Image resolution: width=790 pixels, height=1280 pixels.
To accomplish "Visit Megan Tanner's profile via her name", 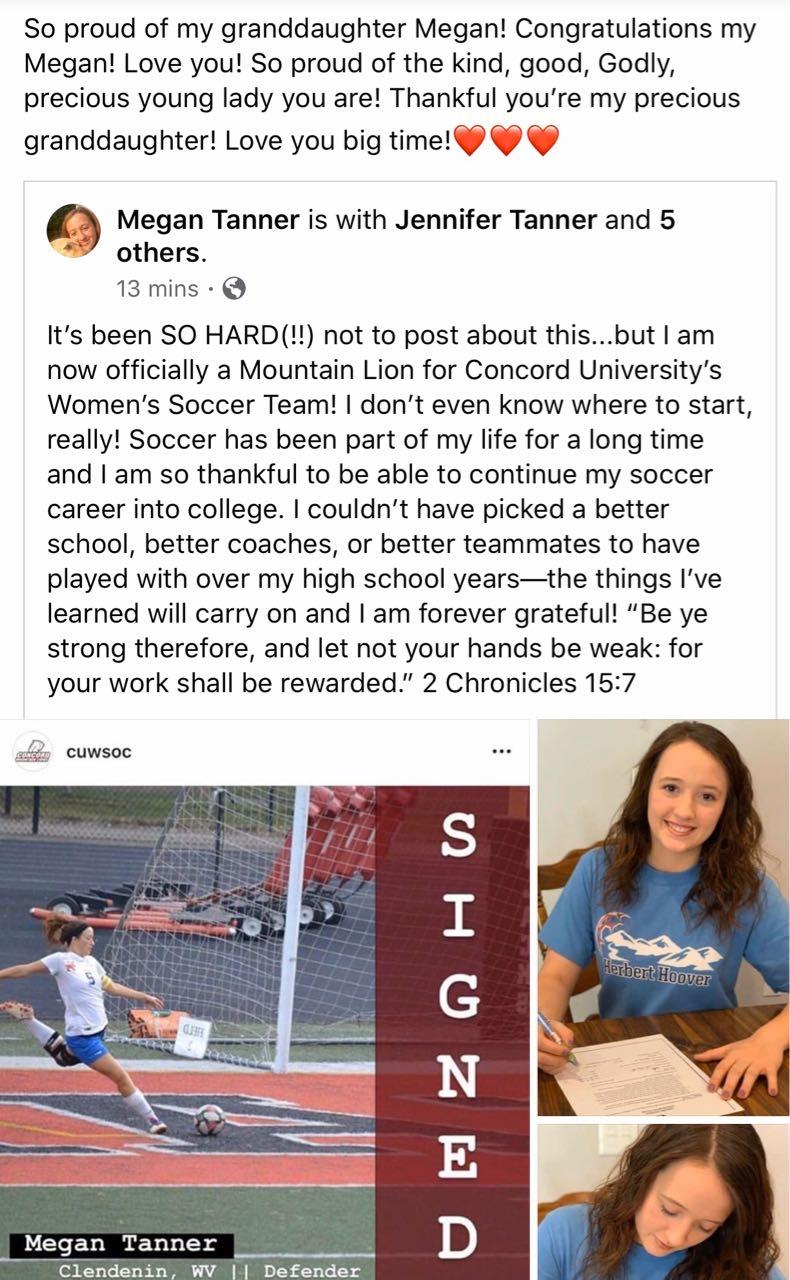I will (208, 220).
